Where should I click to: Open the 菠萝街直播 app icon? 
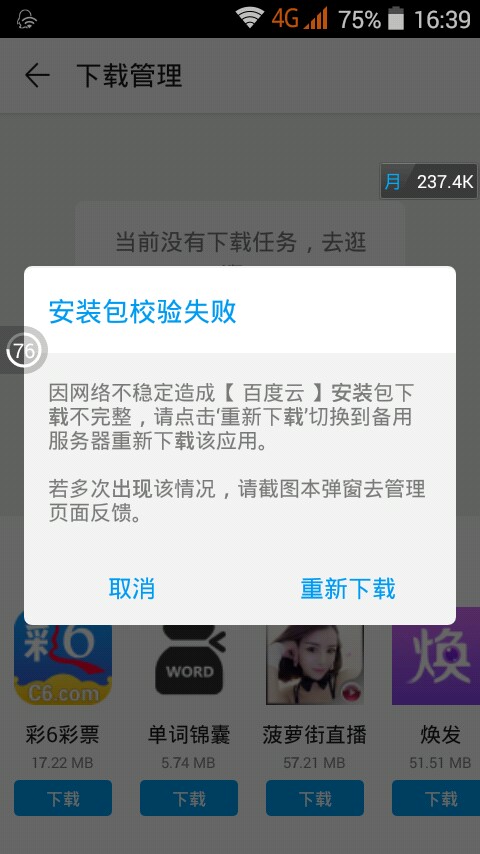tap(315, 664)
